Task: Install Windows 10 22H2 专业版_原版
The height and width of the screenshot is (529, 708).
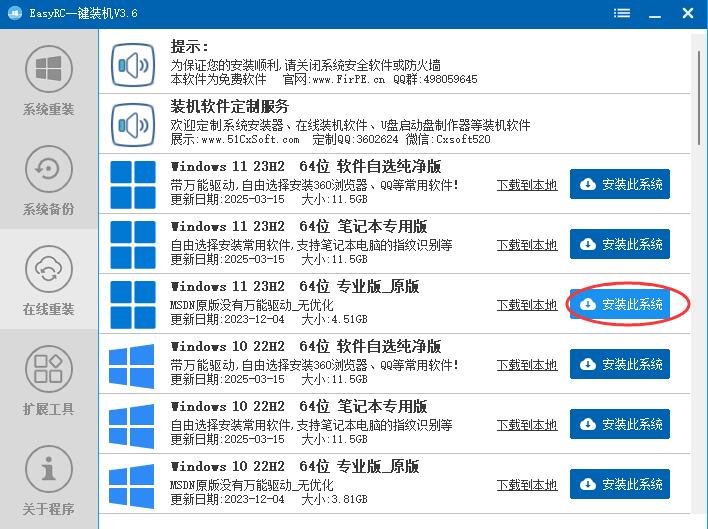Action: [x=620, y=484]
